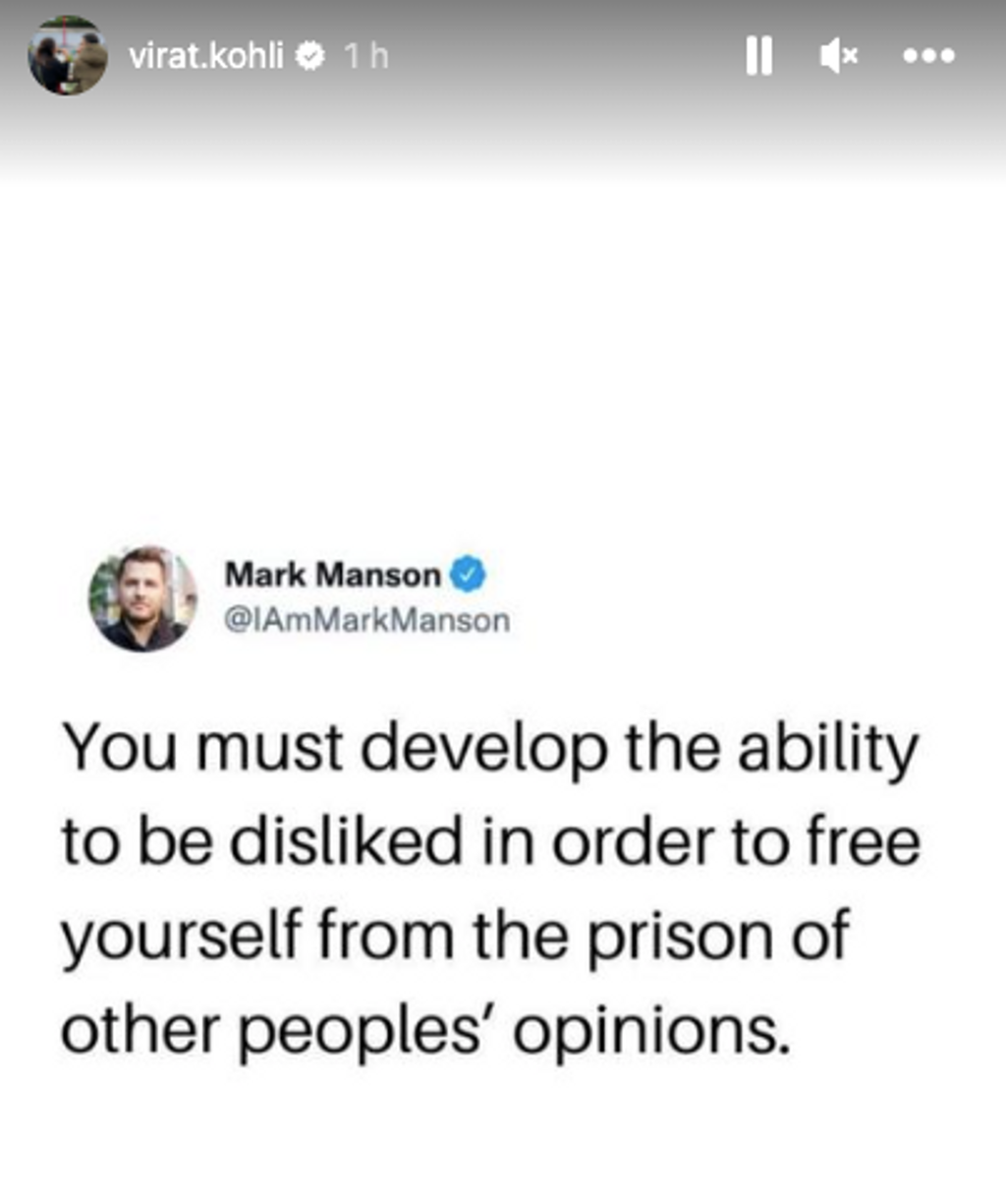Open the virat.kohli username link
The width and height of the screenshot is (1006, 1204).
[x=205, y=56]
